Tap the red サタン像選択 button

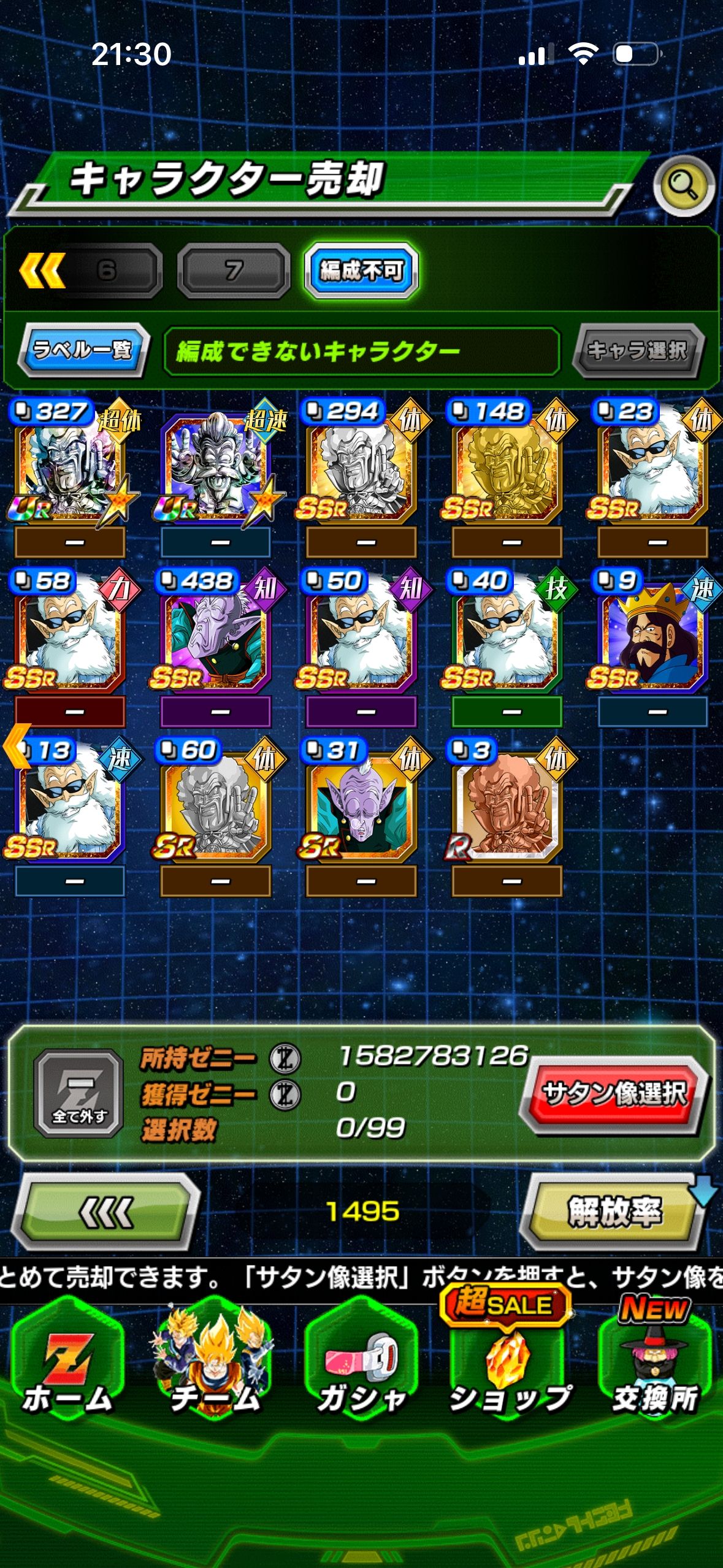coord(614,1093)
